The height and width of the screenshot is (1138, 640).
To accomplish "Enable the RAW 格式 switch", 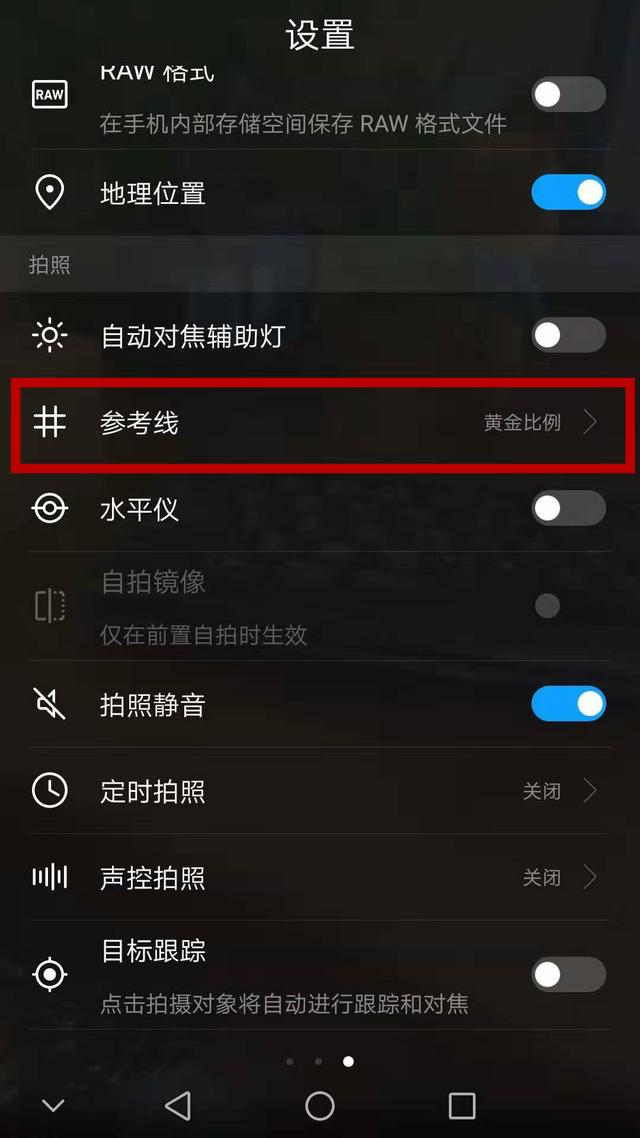I will click(567, 95).
